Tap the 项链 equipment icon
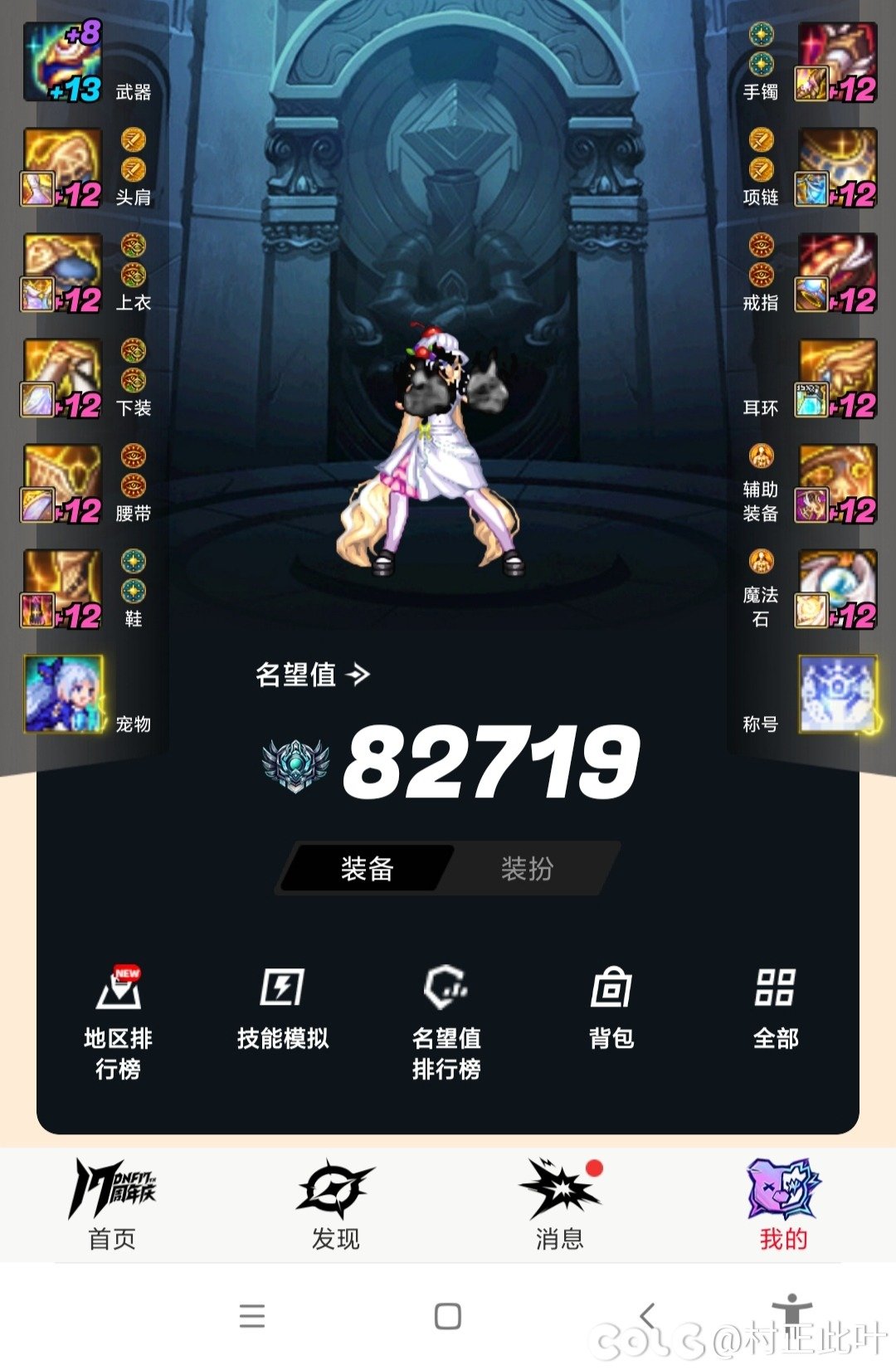 point(836,167)
